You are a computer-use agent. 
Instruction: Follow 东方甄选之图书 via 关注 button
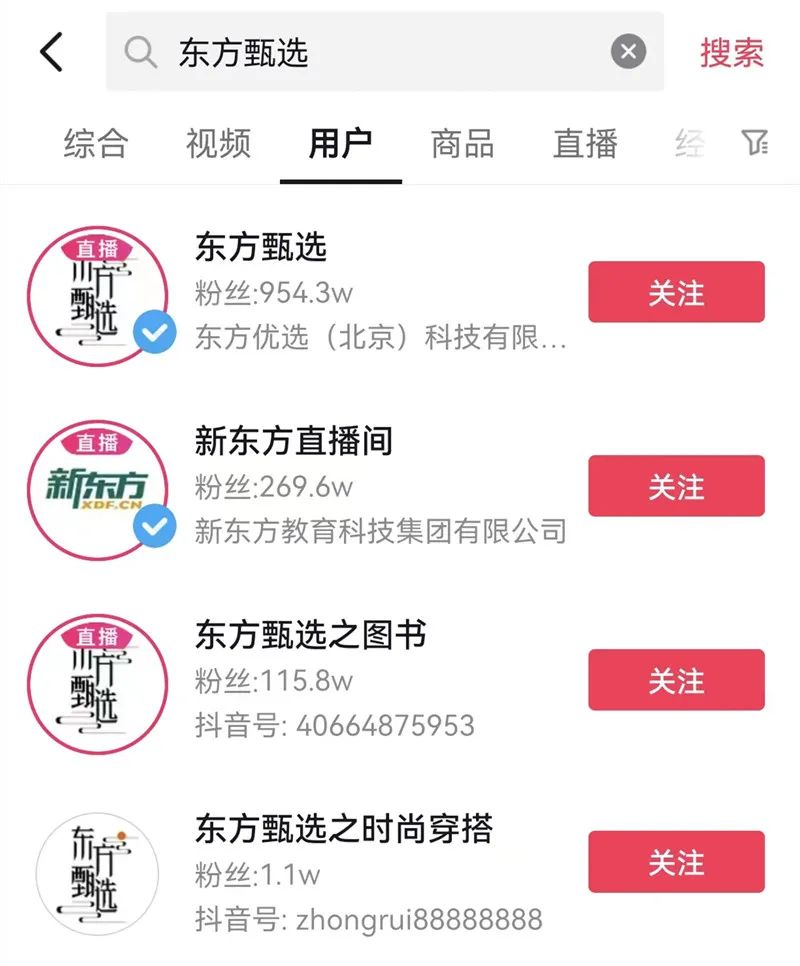click(x=676, y=681)
